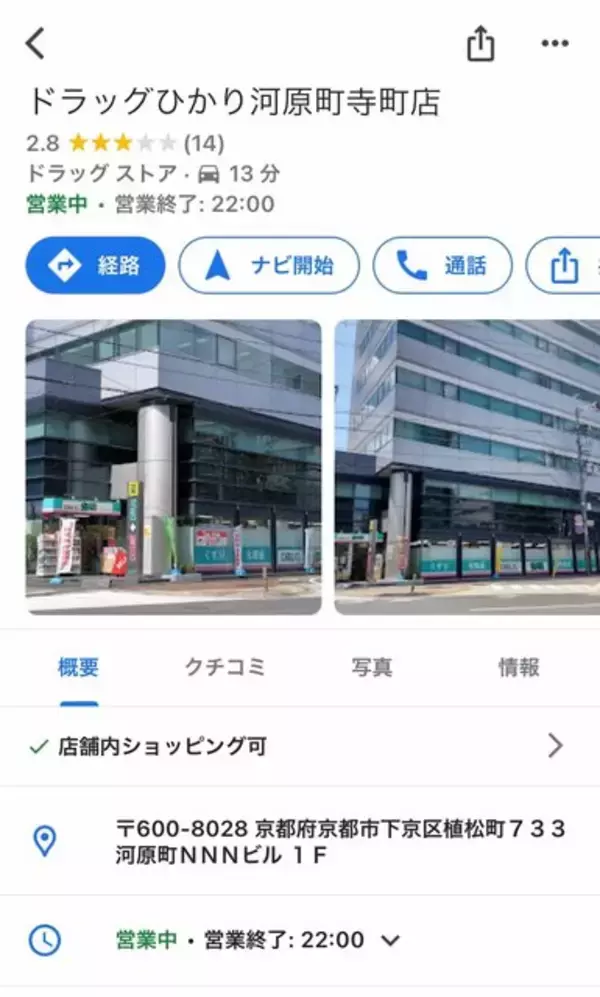The image size is (600, 997).
Task: Open 店舗内ショッピング可 details
Action: point(300,746)
